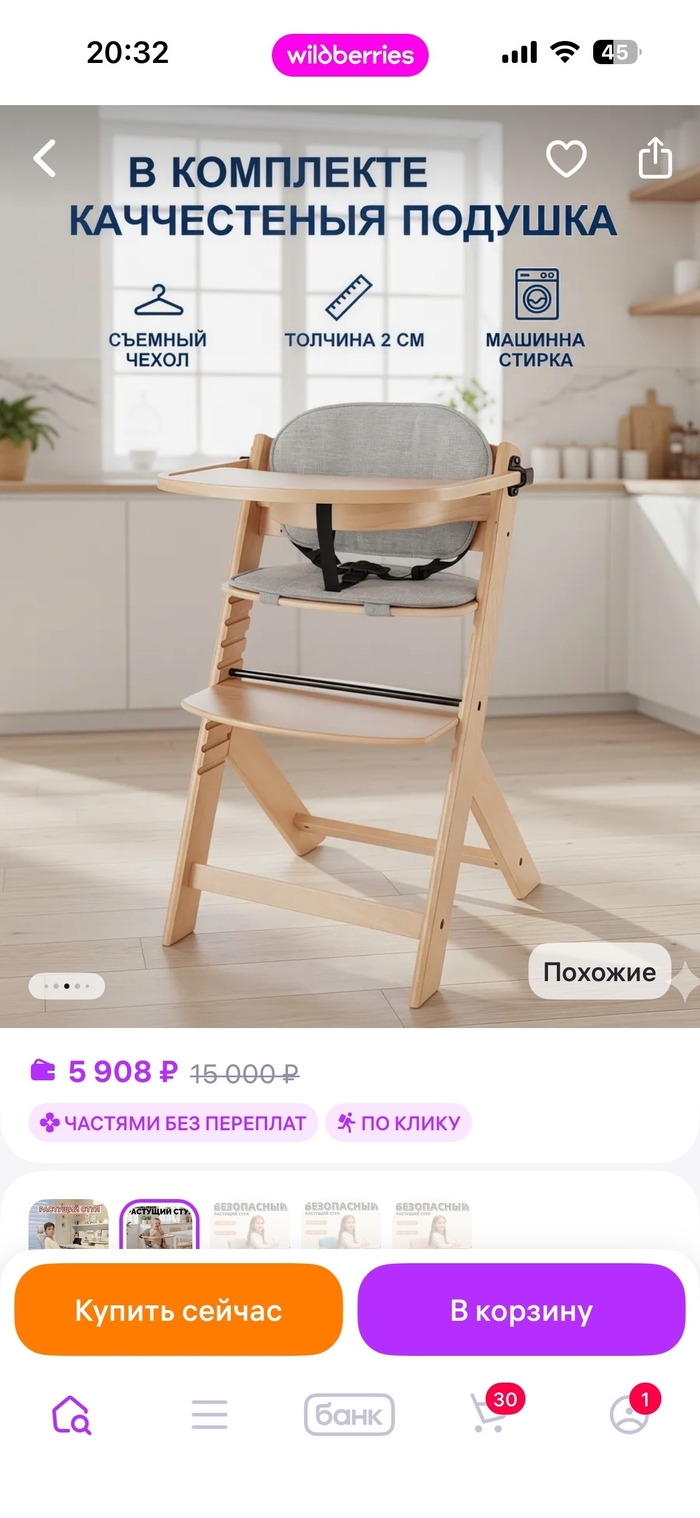This screenshot has width=700, height=1518.
Task: Add the item with В корзину
Action: [521, 1310]
